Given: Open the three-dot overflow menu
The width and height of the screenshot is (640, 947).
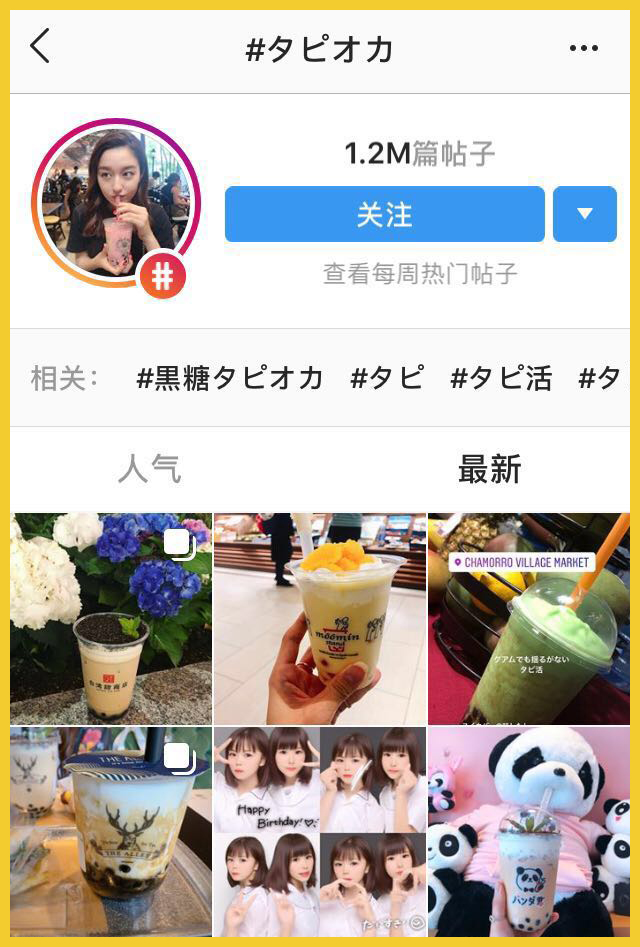Looking at the screenshot, I should coord(583,48).
